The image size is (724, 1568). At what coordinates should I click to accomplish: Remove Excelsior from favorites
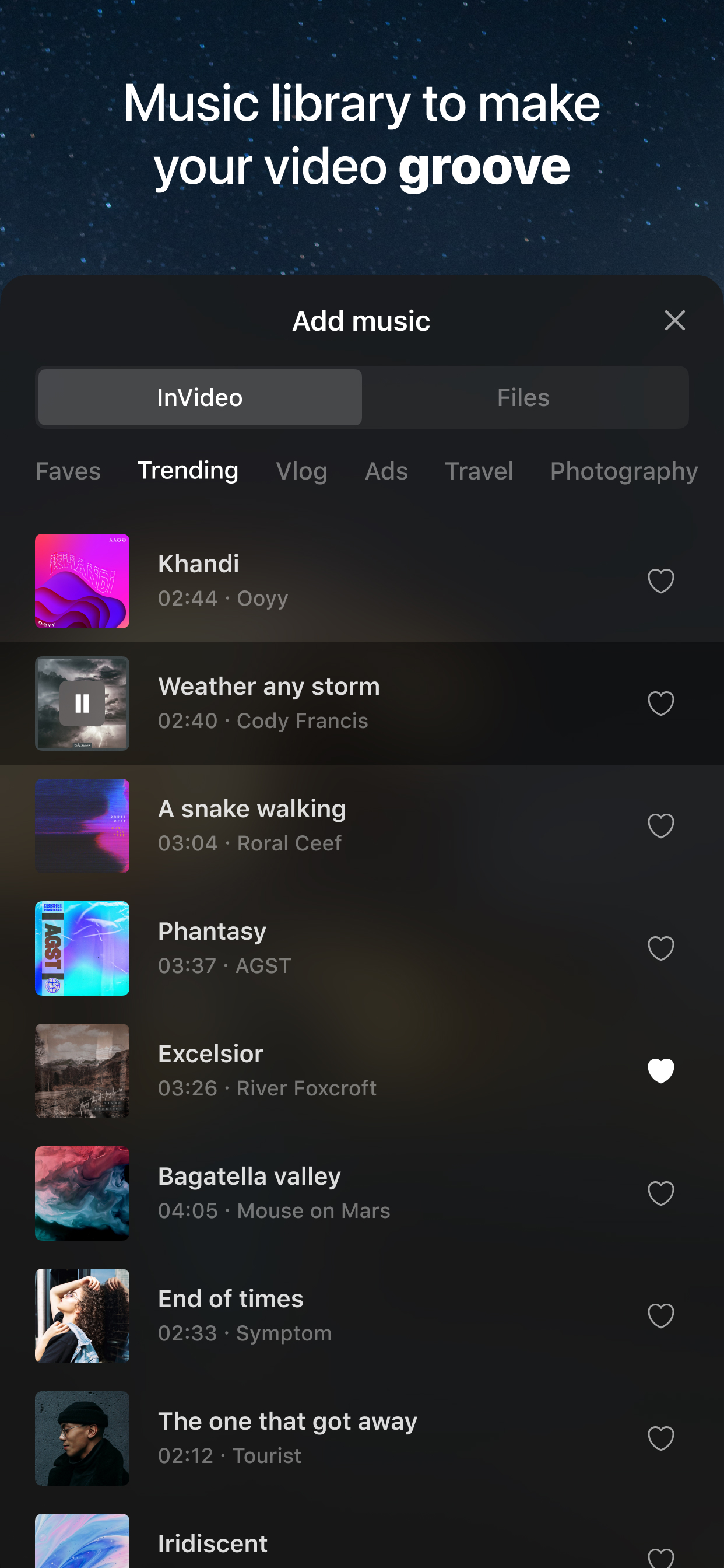[660, 1070]
